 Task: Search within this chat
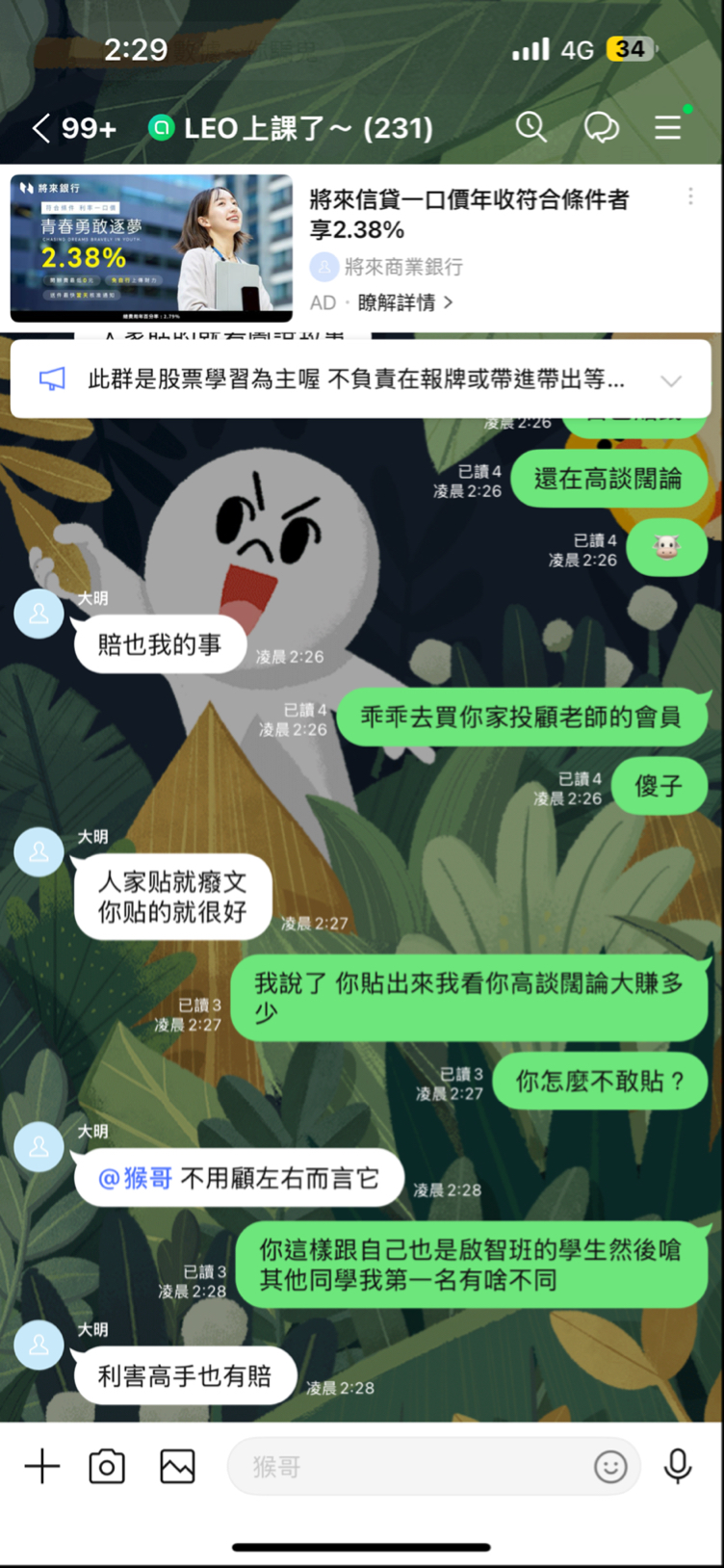(x=530, y=127)
